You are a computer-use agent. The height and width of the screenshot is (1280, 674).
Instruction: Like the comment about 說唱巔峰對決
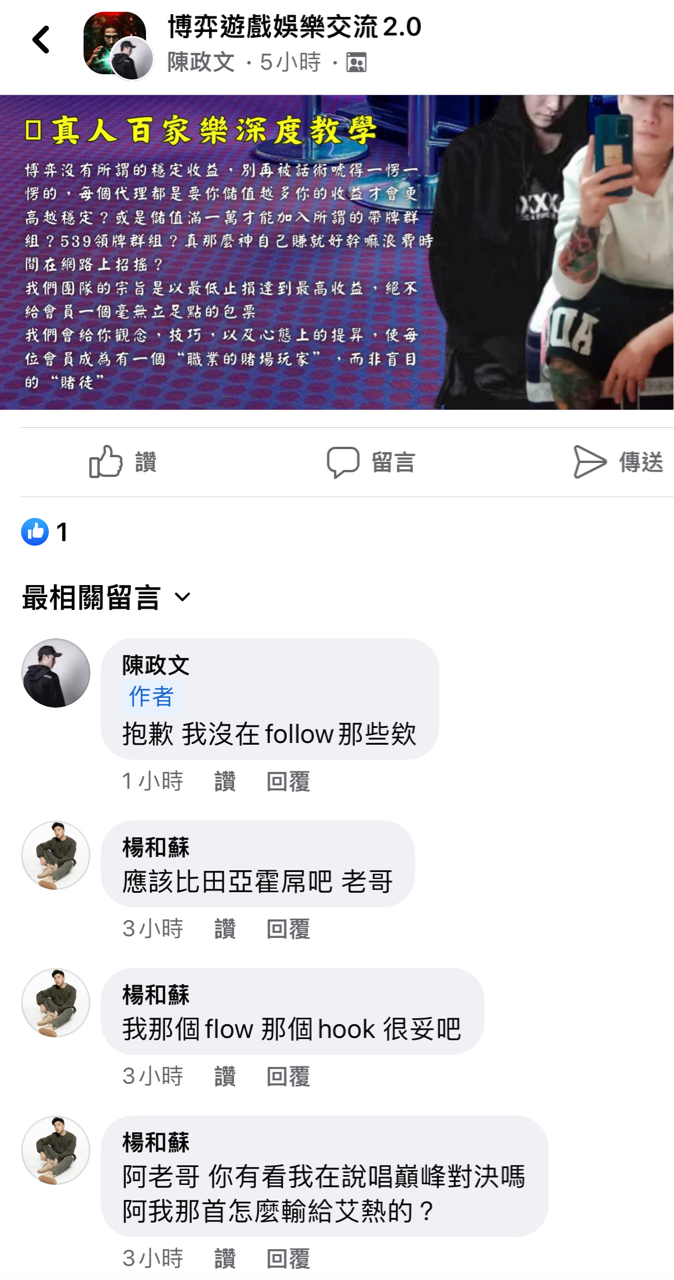click(225, 1258)
